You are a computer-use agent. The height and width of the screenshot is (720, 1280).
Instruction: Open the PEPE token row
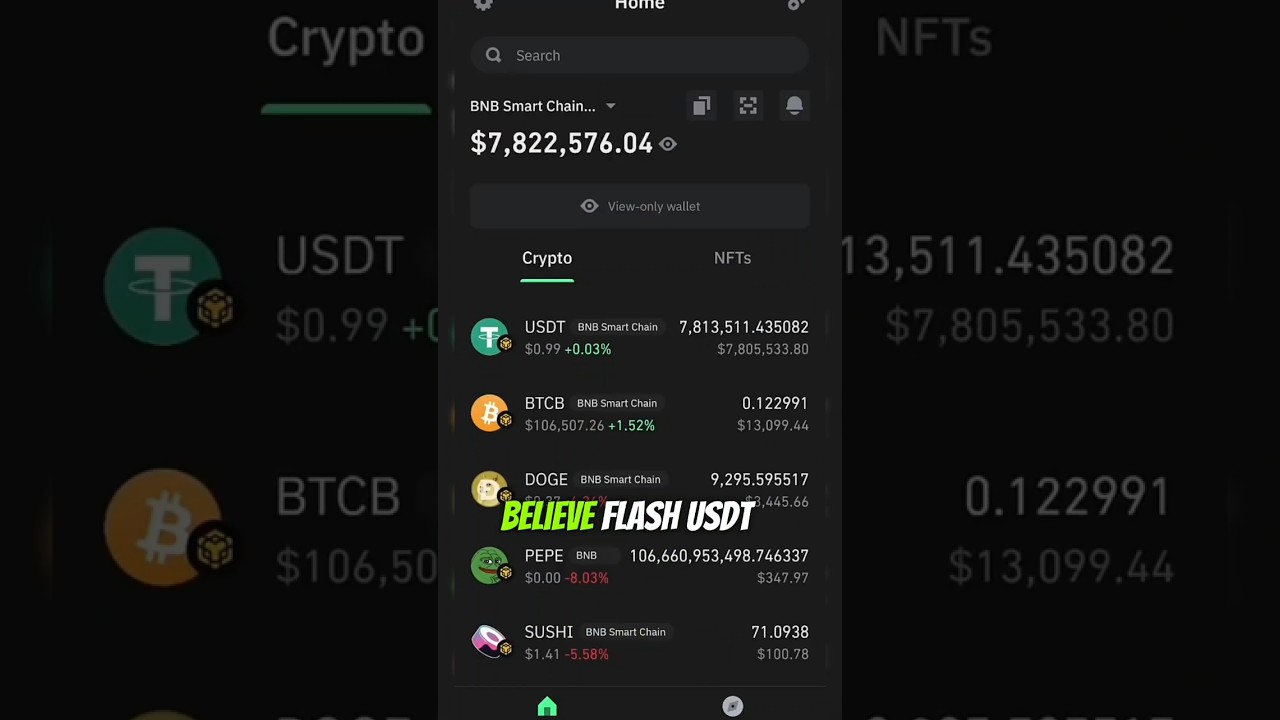(x=640, y=566)
